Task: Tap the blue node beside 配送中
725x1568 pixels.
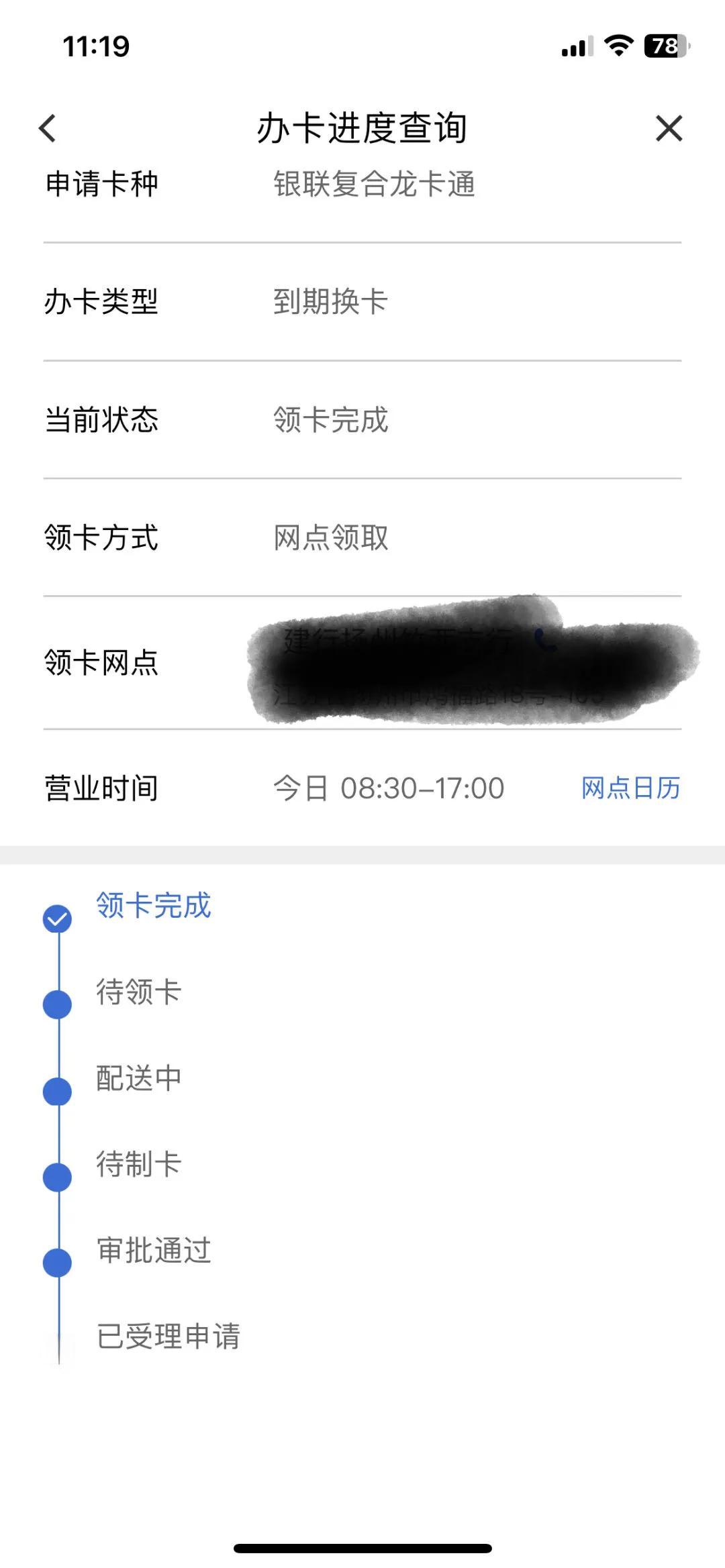Action: point(57,1090)
